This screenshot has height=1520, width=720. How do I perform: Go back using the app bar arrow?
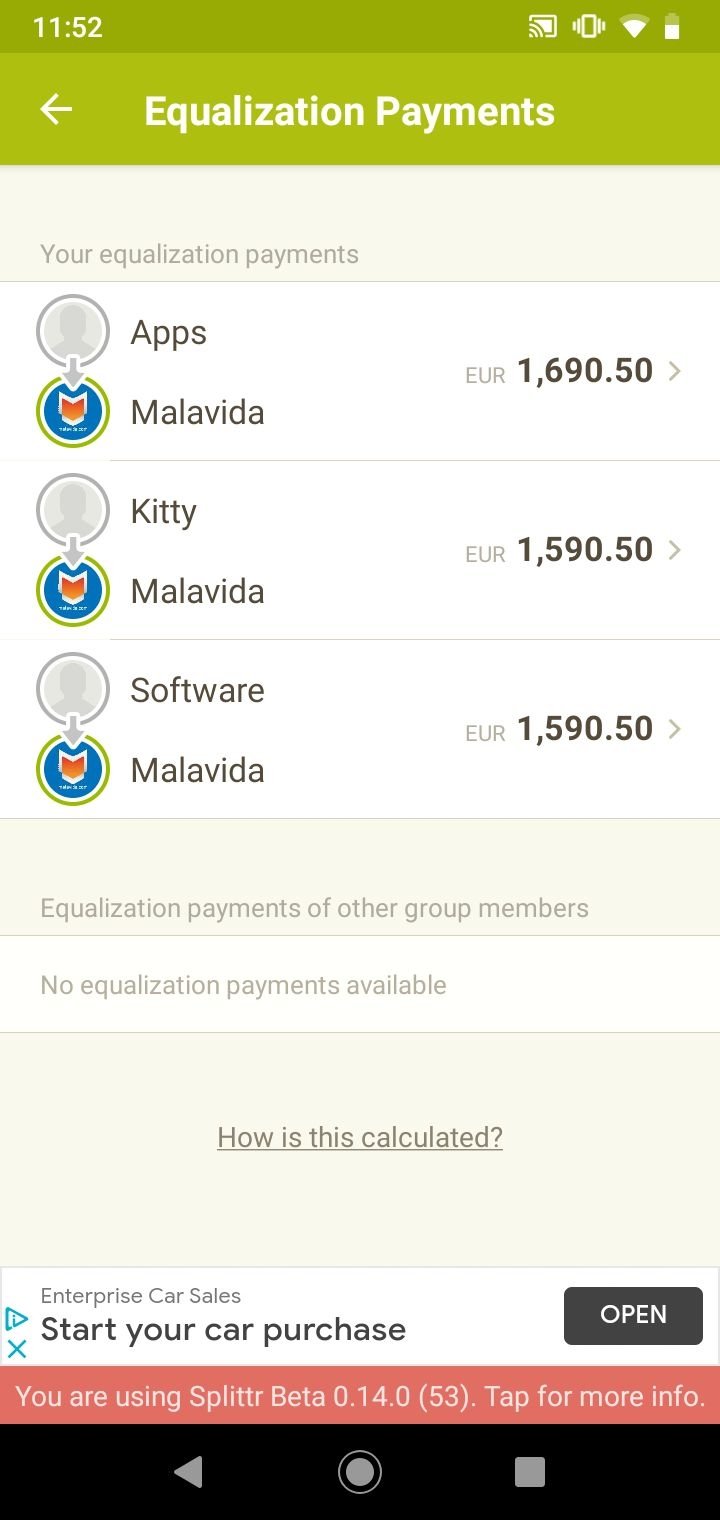click(56, 110)
